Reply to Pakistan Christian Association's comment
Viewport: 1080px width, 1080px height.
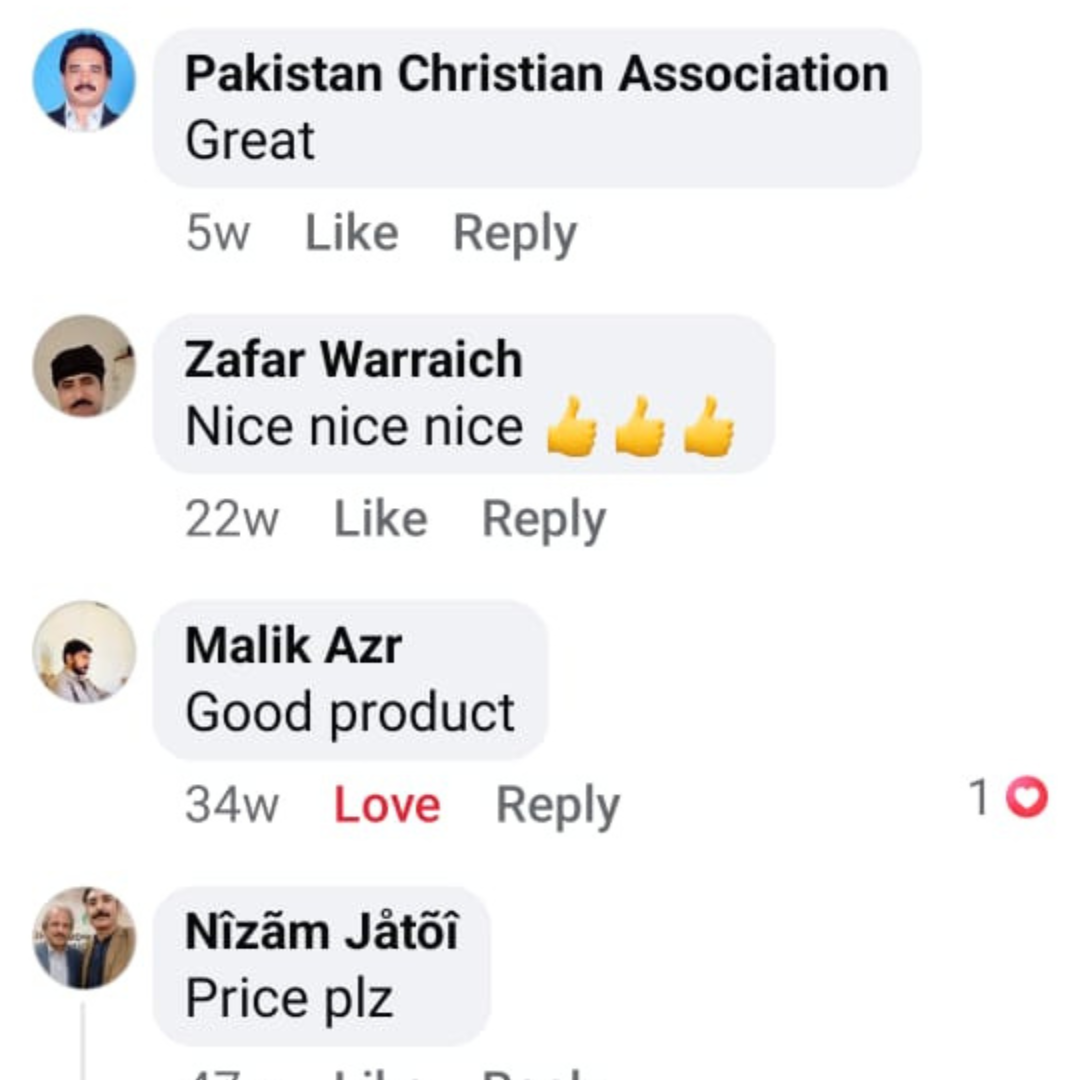point(514,233)
